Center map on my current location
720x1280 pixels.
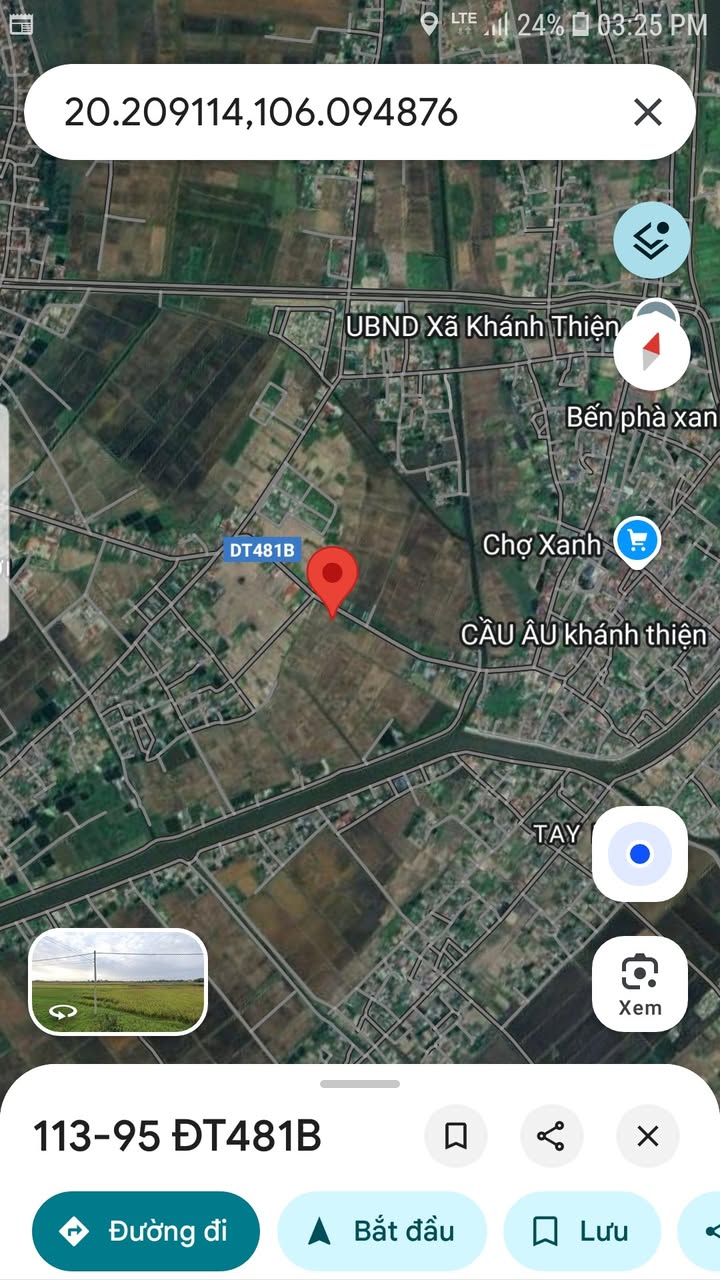click(640, 854)
